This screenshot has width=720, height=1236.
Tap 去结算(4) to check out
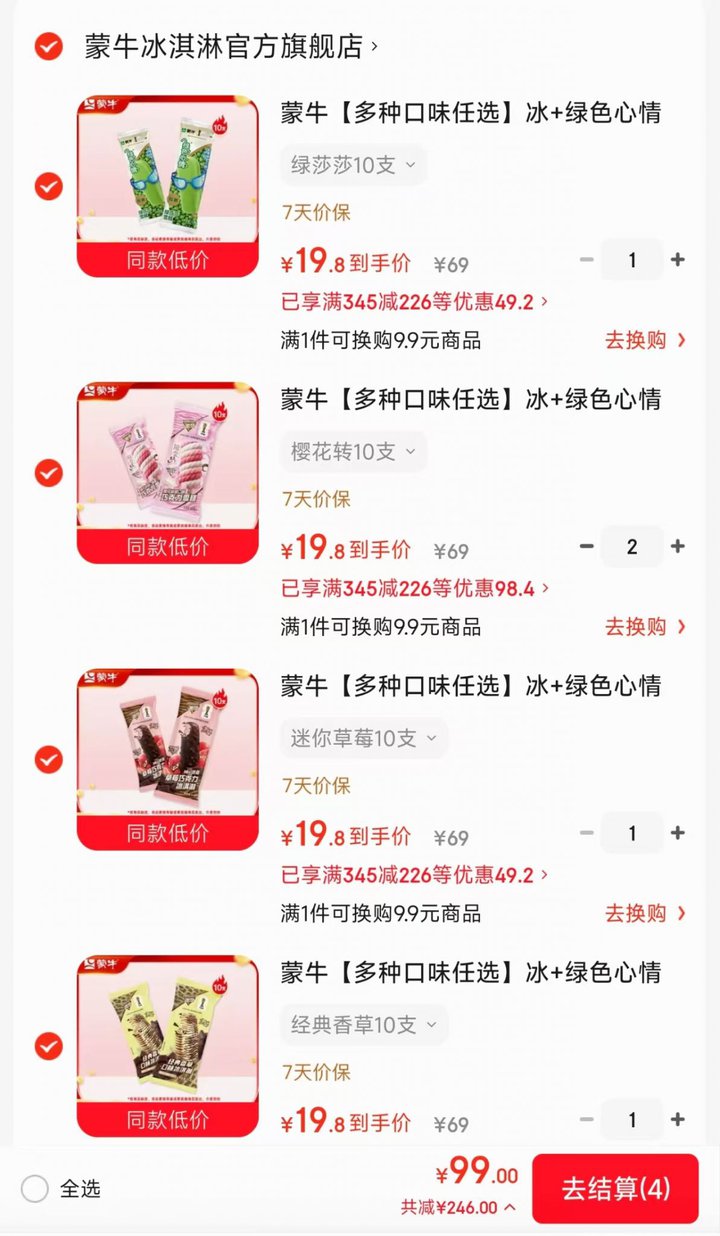point(615,1189)
